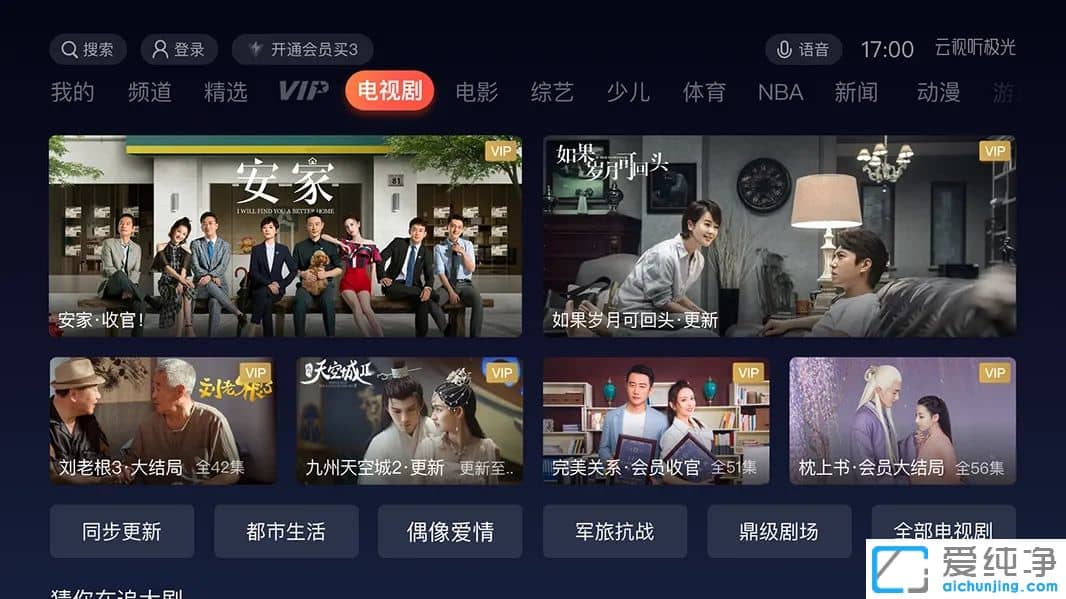This screenshot has width=1066, height=599.
Task: Open 完美关系·会员收官 card
Action: point(655,420)
